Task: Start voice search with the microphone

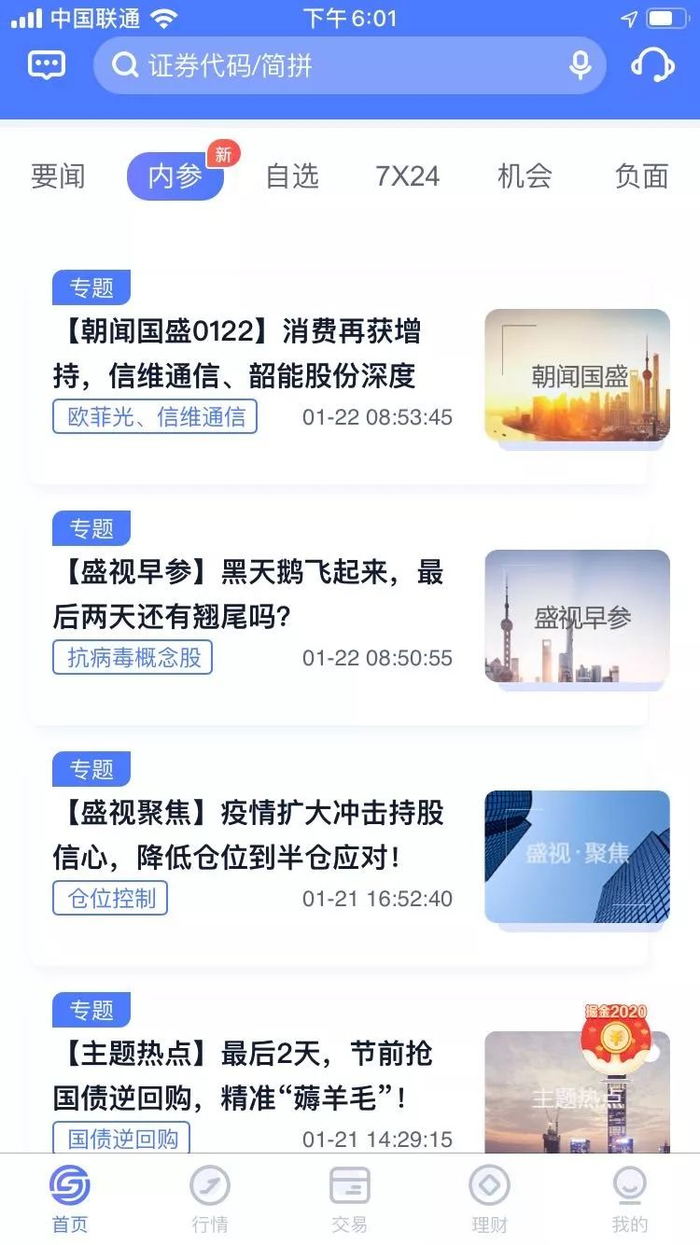Action: point(580,66)
